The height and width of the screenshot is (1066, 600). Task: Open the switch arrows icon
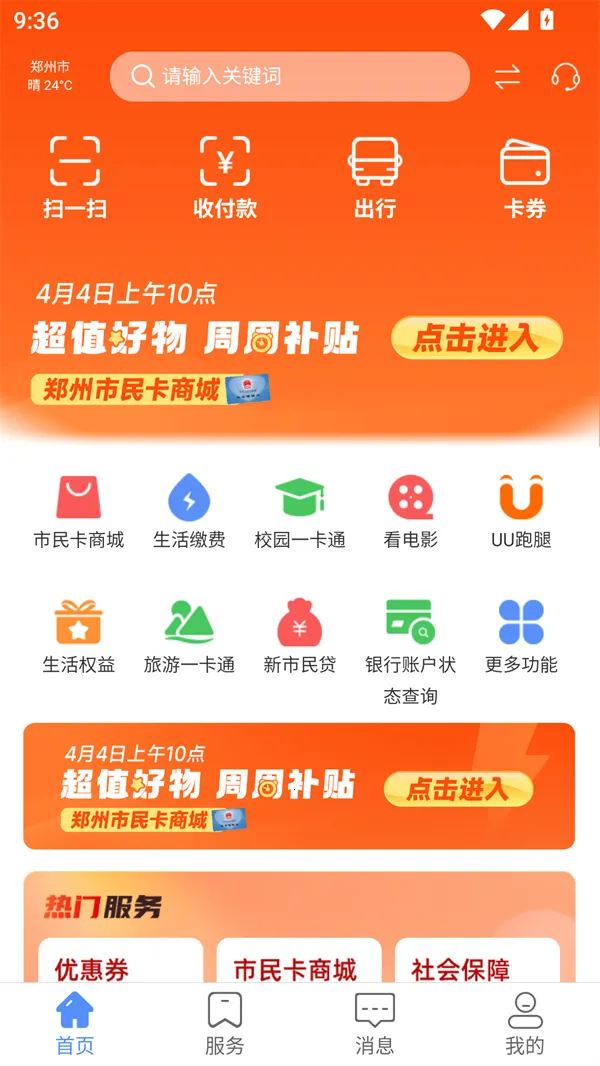507,77
